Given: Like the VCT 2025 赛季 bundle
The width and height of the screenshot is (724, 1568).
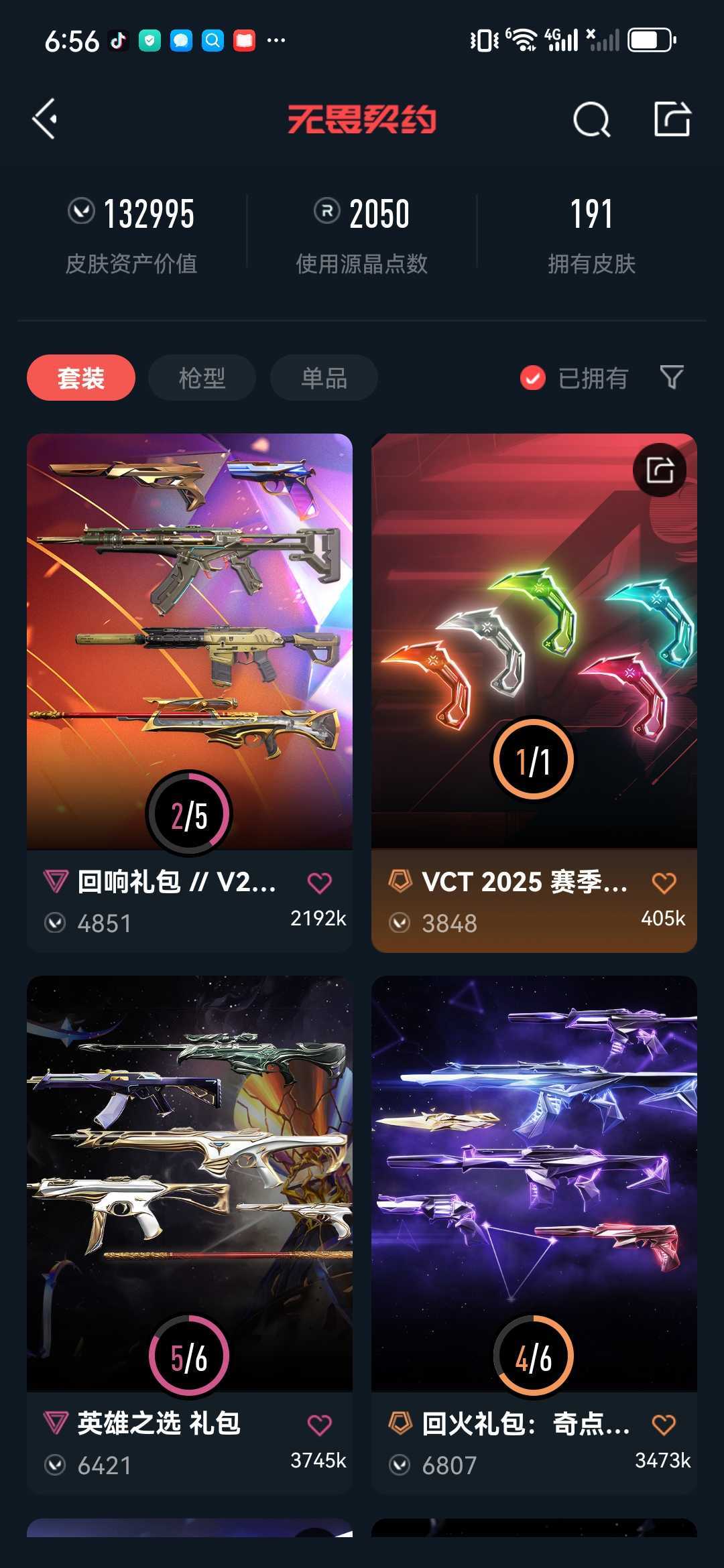Looking at the screenshot, I should pos(664,883).
